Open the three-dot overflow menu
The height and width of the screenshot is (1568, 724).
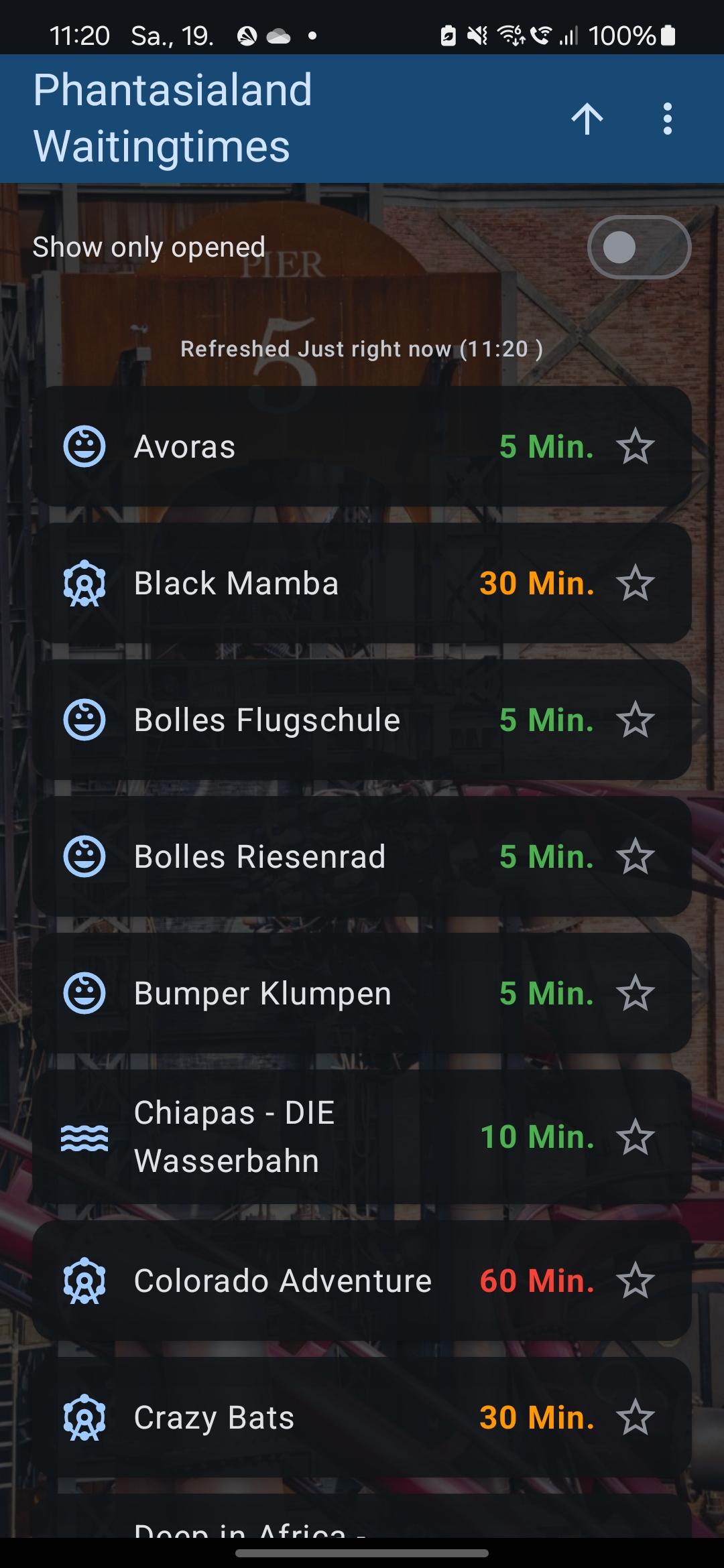[x=667, y=119]
